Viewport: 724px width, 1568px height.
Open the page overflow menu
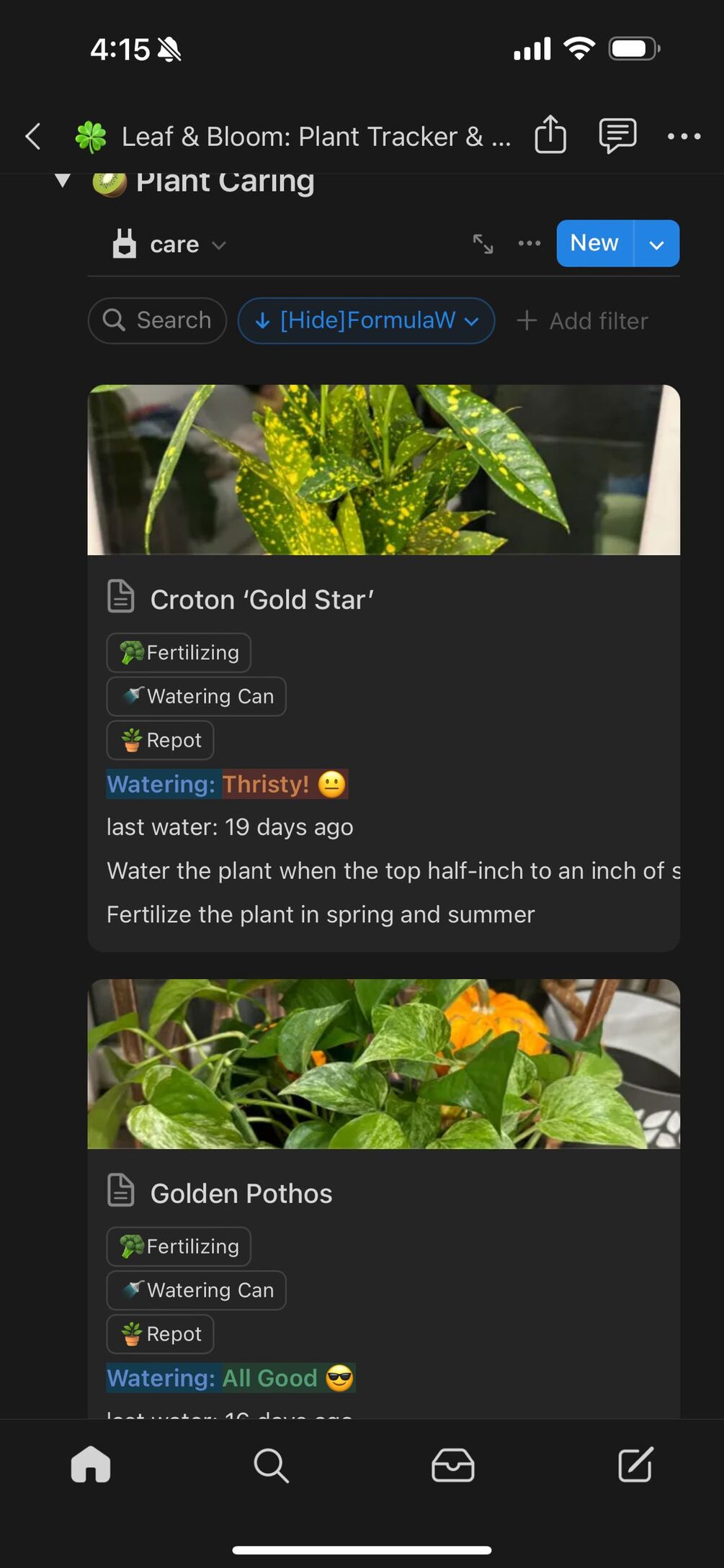tap(684, 136)
